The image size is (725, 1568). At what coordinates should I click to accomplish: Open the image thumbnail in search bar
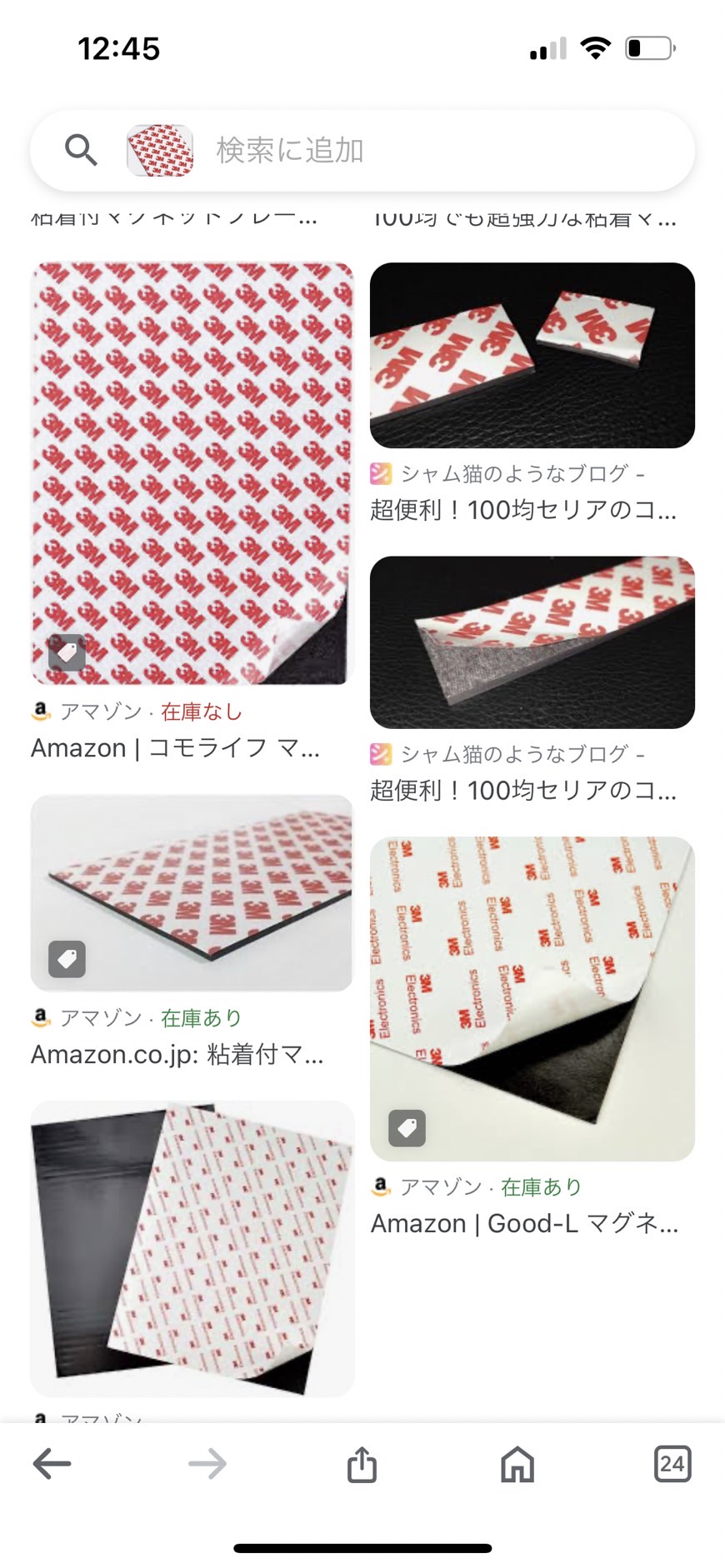(160, 151)
